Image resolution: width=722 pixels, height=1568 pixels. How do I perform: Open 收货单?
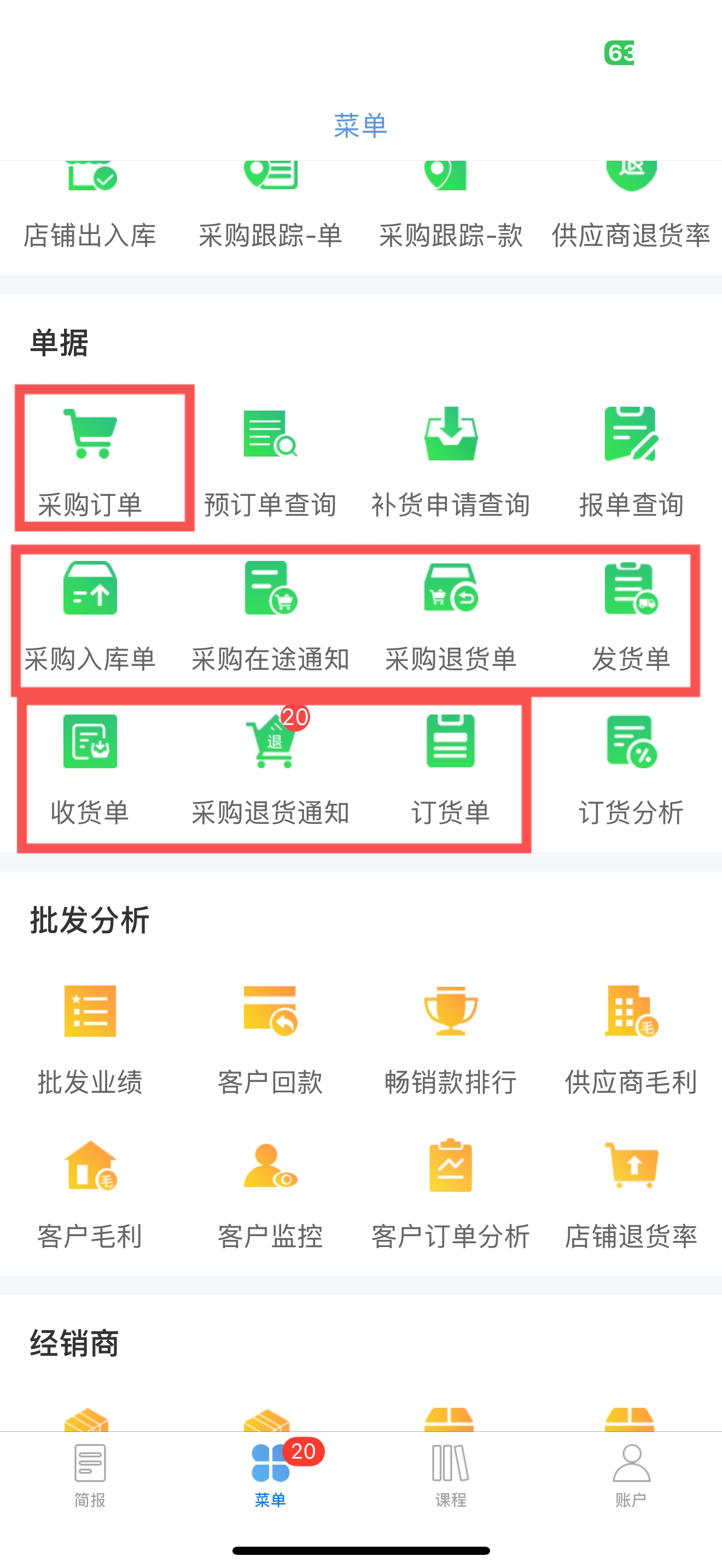(x=90, y=769)
